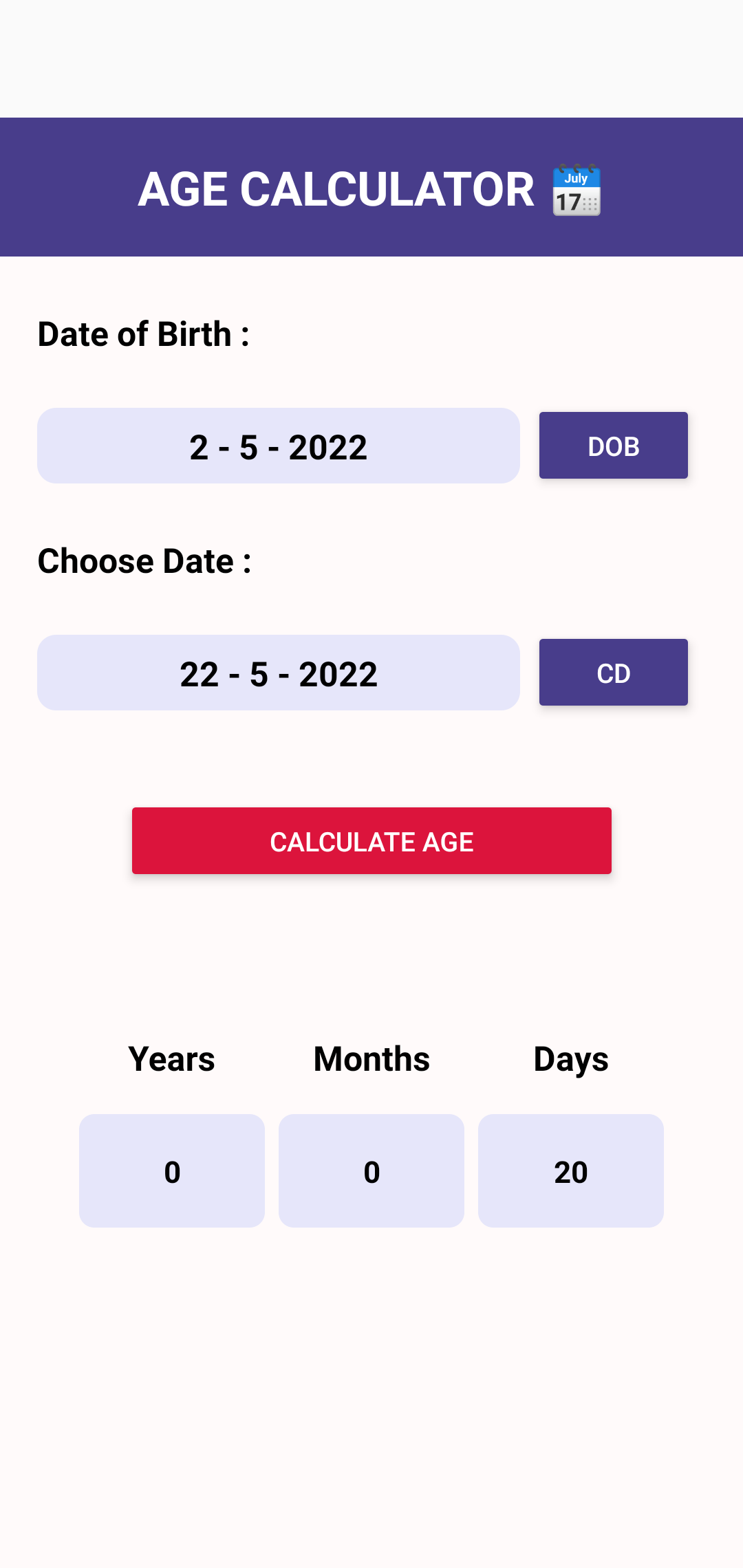
Task: Click the zero in the Years box
Action: point(171,1171)
